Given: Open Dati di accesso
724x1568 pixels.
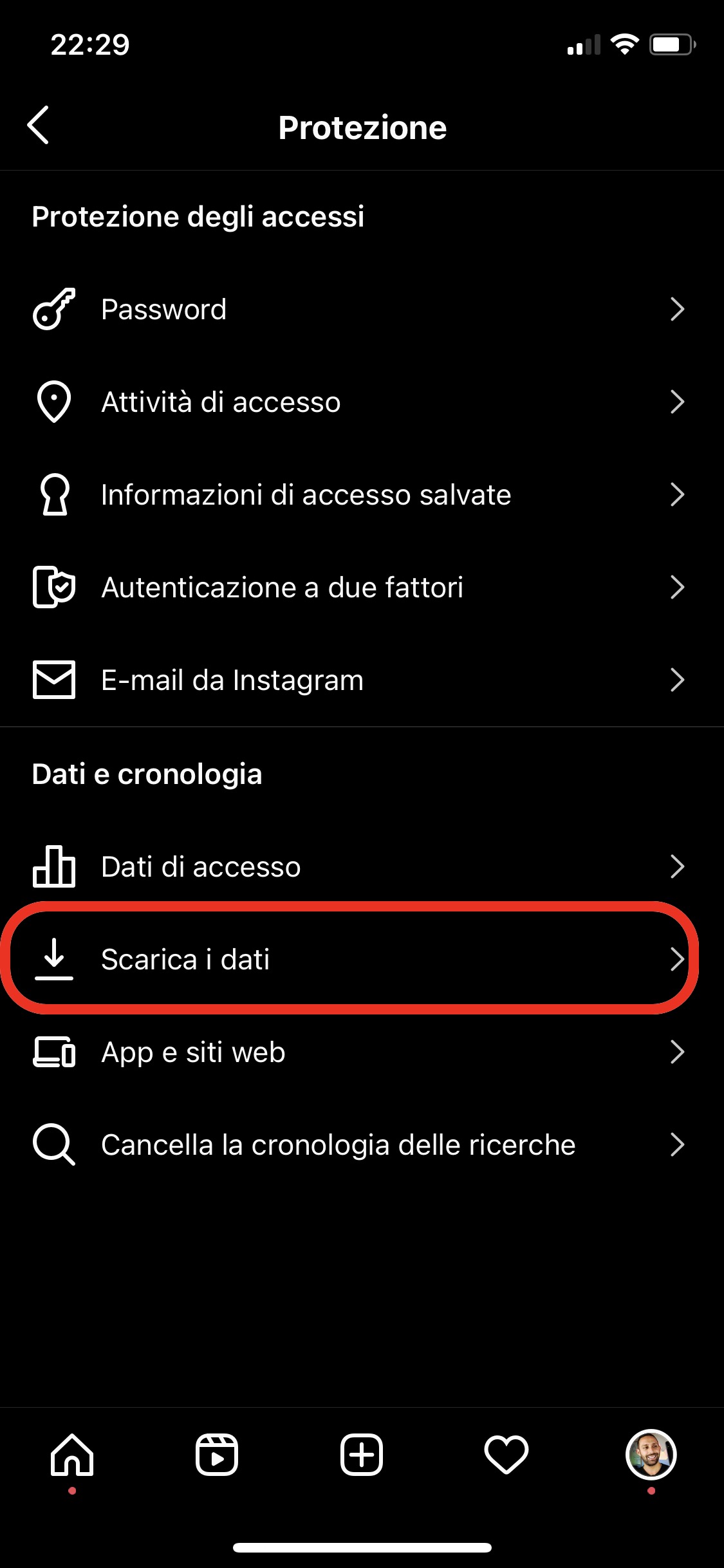Looking at the screenshot, I should pos(360,866).
